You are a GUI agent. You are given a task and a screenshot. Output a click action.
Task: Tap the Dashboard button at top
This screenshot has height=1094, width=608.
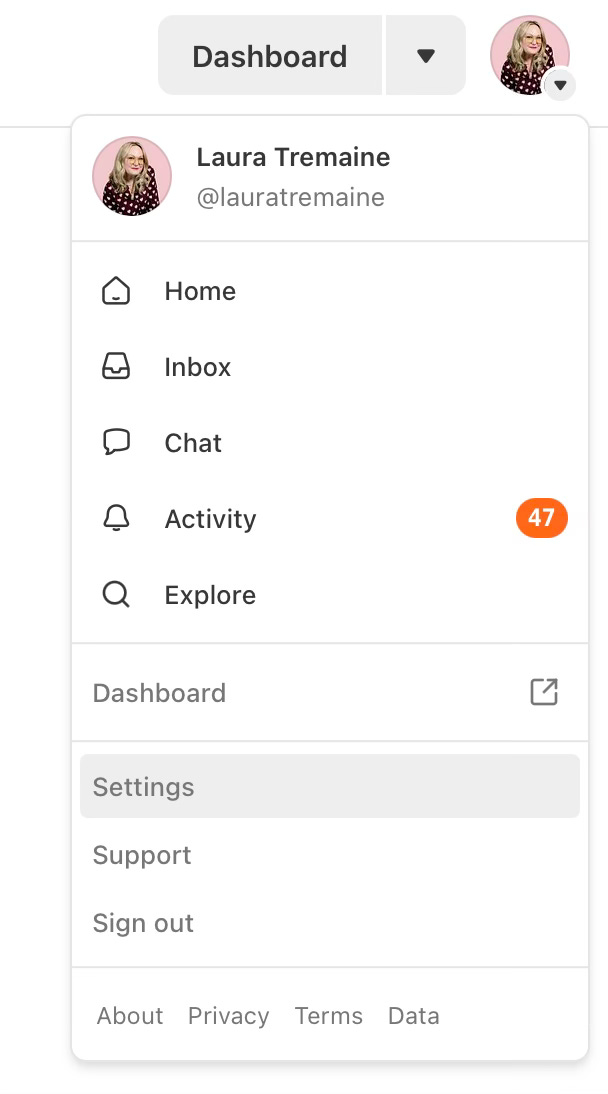[269, 56]
